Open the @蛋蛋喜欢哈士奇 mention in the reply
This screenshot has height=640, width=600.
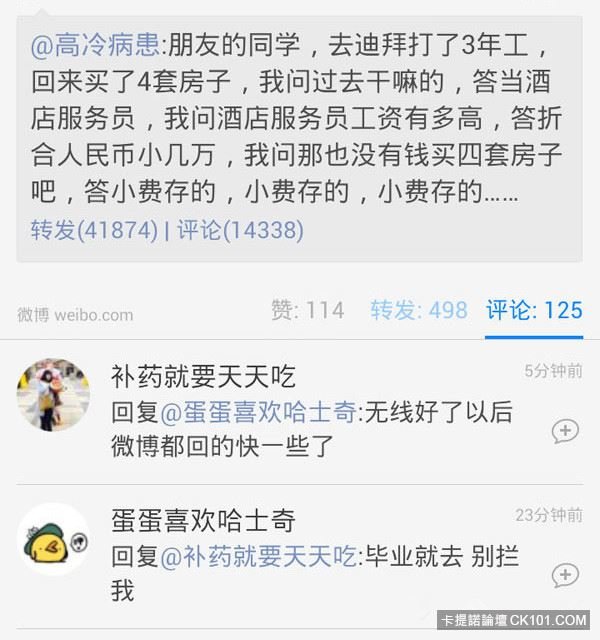click(259, 411)
